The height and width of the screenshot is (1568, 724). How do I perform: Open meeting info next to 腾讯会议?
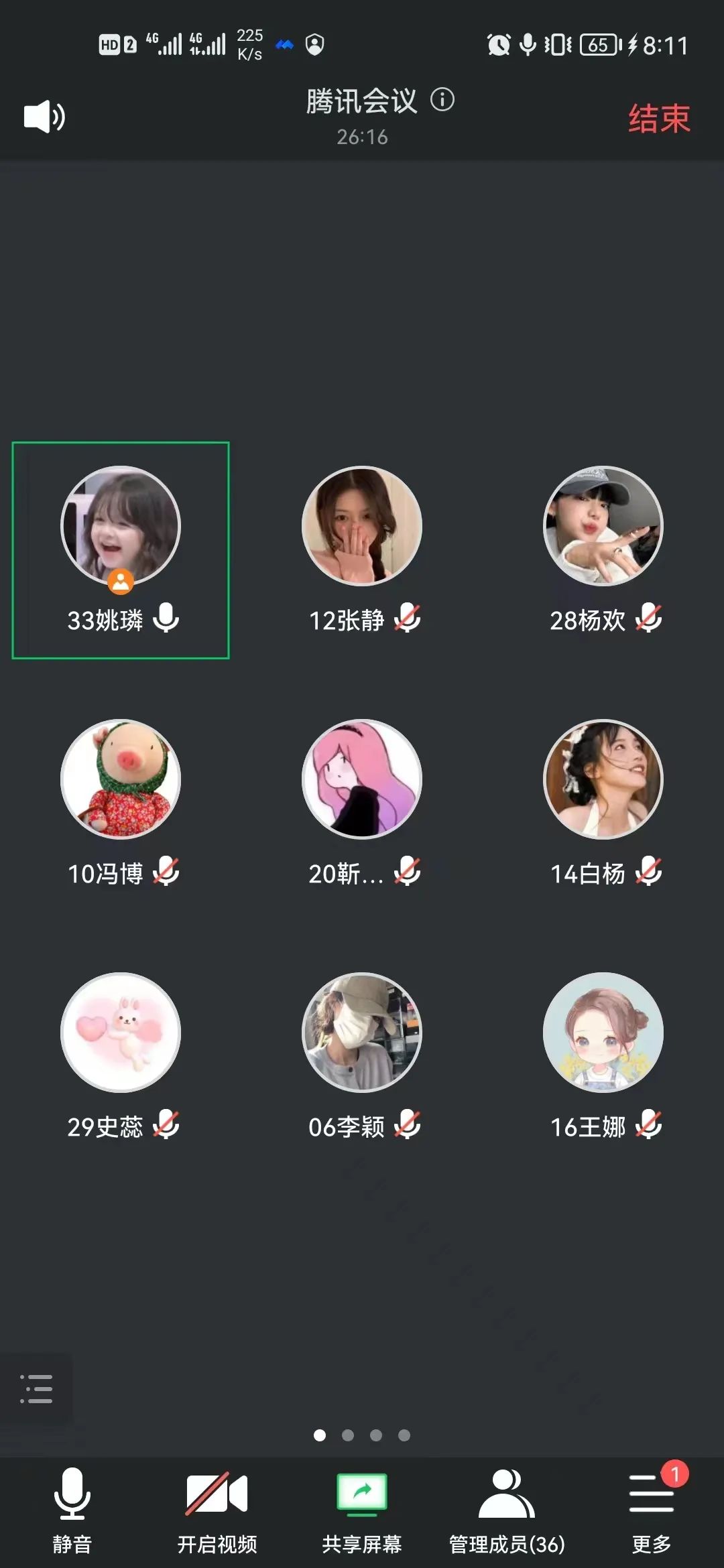pyautogui.click(x=442, y=101)
